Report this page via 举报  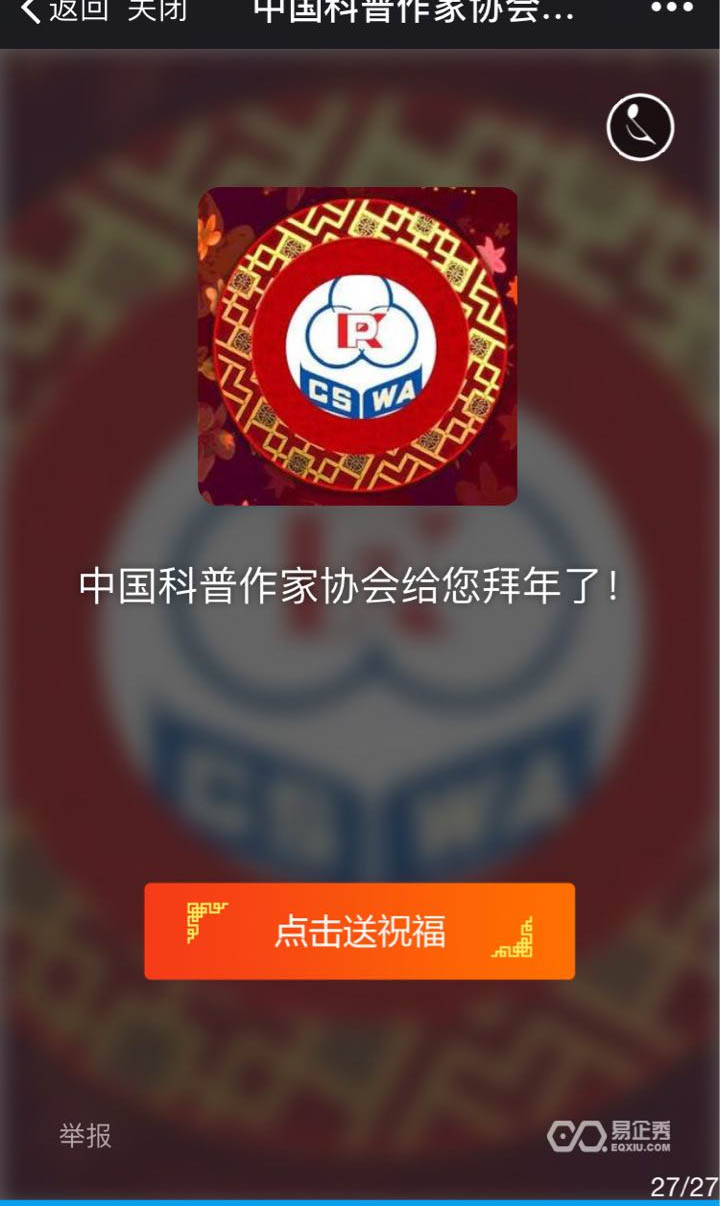tap(85, 1136)
